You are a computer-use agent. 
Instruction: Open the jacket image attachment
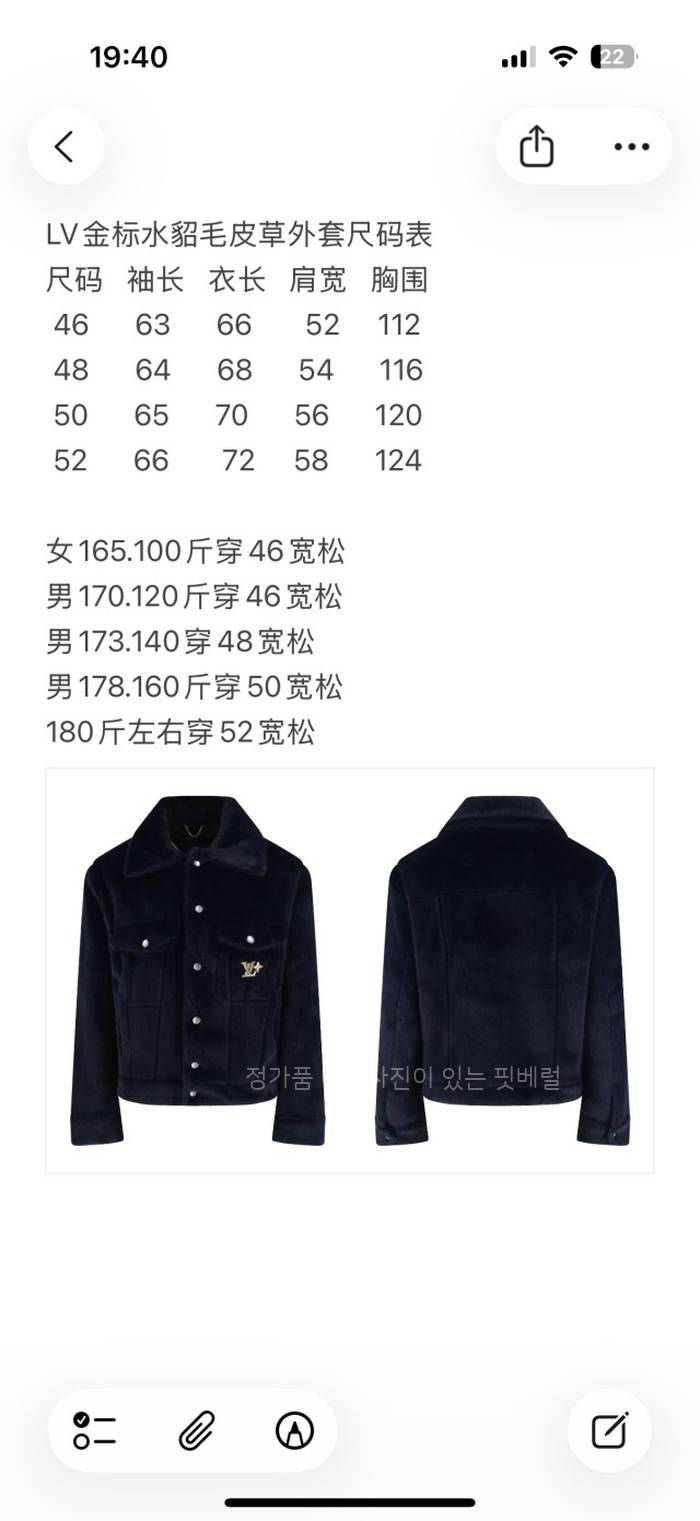[350, 970]
